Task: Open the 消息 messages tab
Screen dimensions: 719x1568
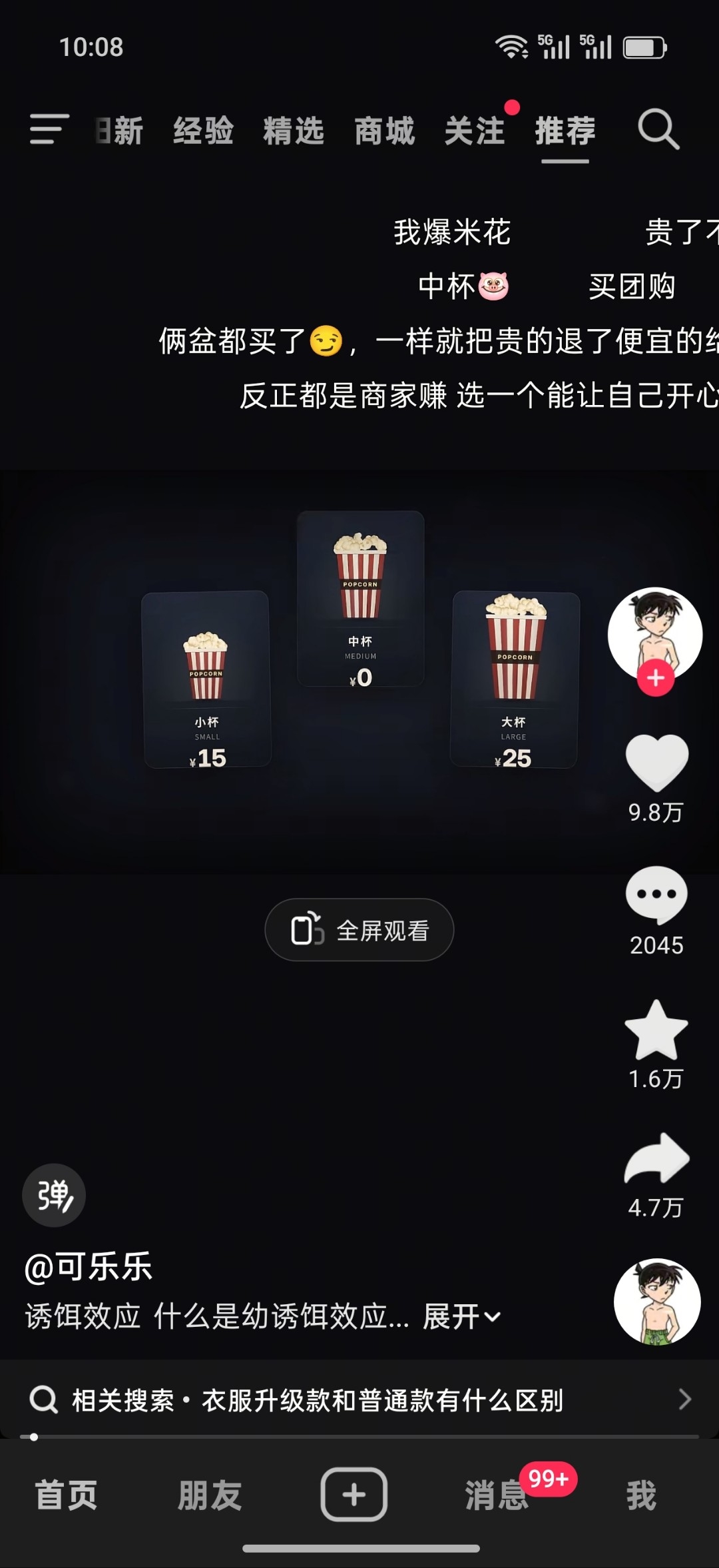Action: click(496, 1495)
